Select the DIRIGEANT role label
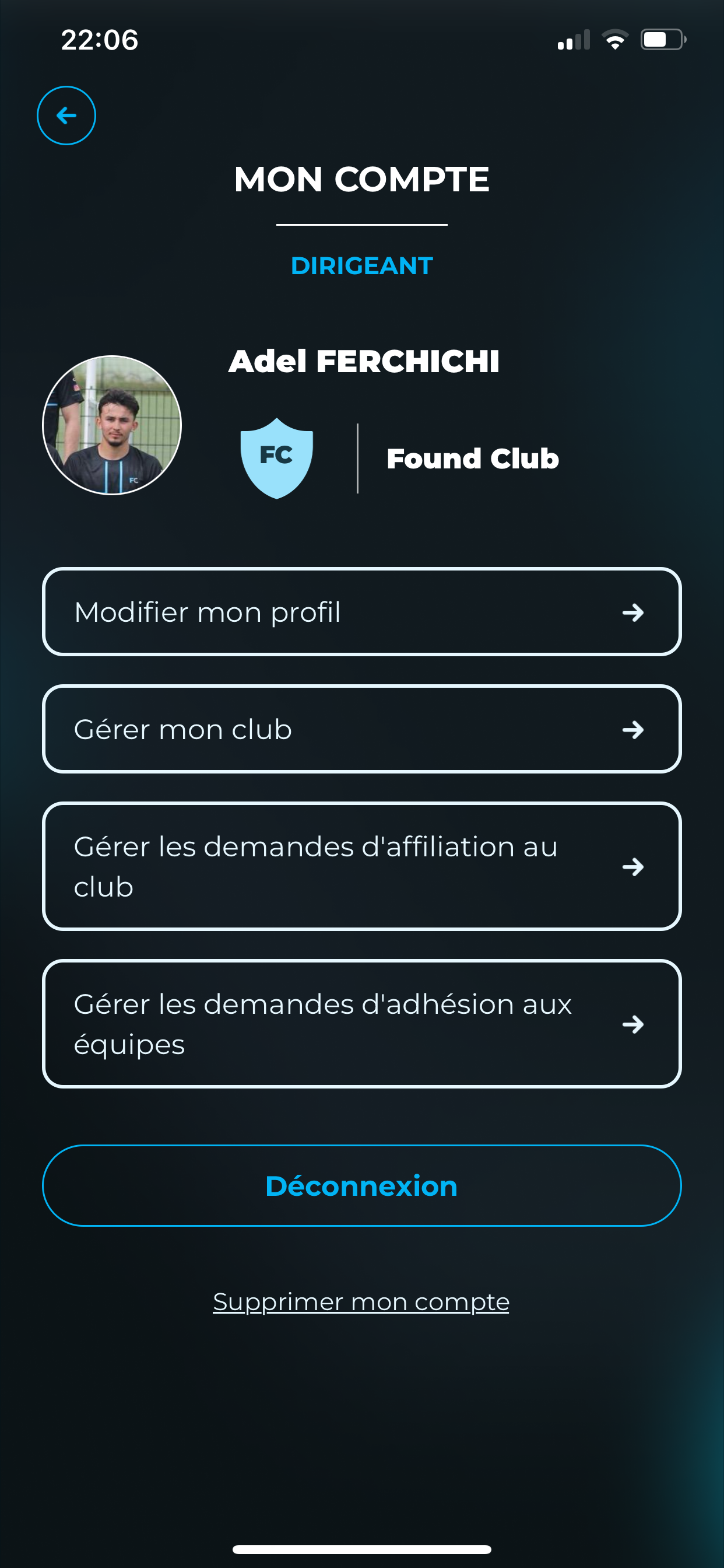This screenshot has width=724, height=1568. (361, 265)
